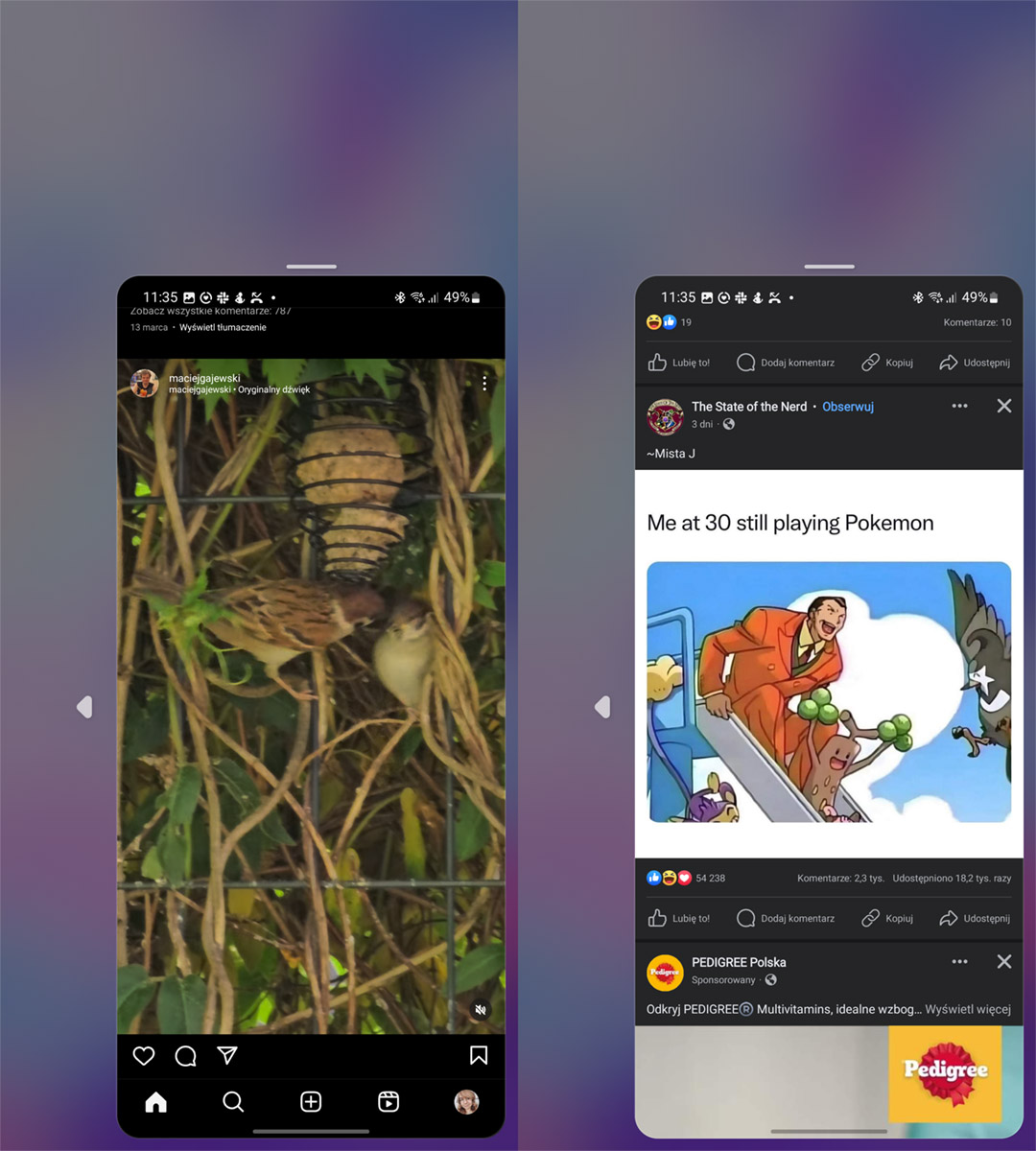Create a new Instagram post with plus icon

coord(311,1102)
